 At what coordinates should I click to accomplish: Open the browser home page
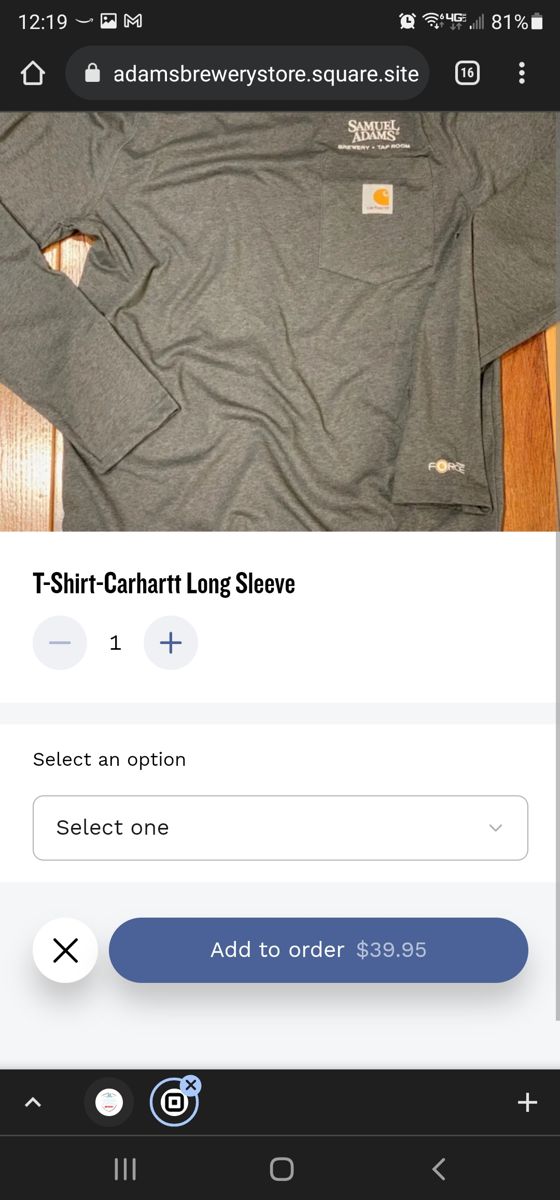tap(33, 73)
